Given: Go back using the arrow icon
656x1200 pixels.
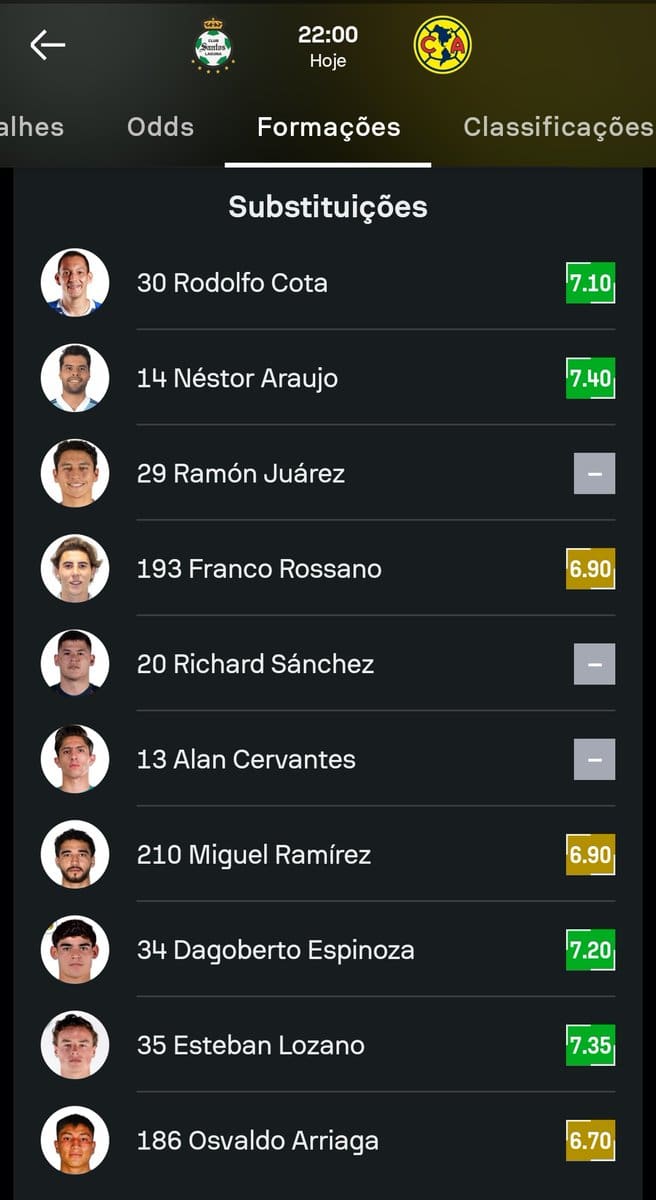Looking at the screenshot, I should point(47,45).
